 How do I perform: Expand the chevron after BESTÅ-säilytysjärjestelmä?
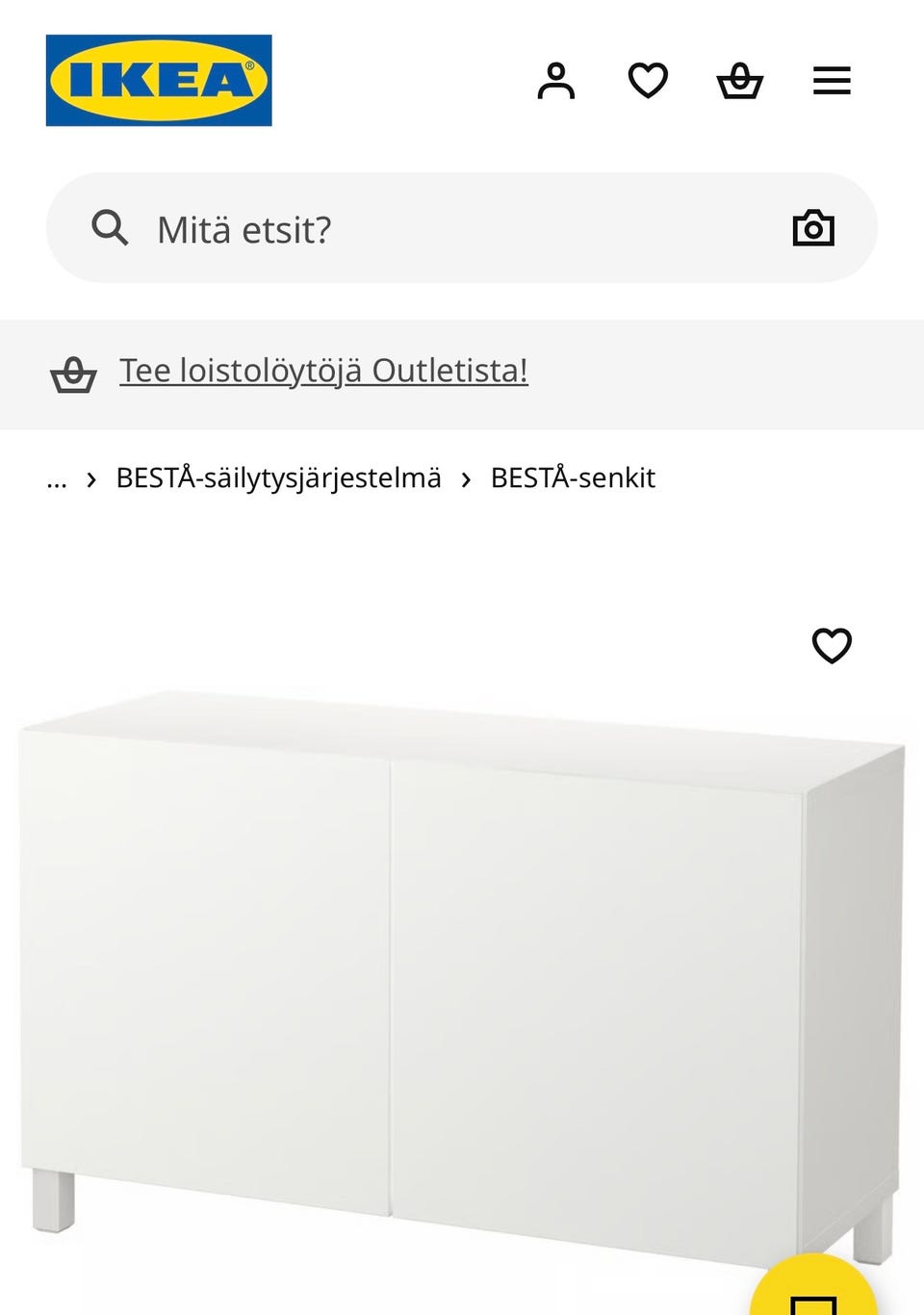468,477
